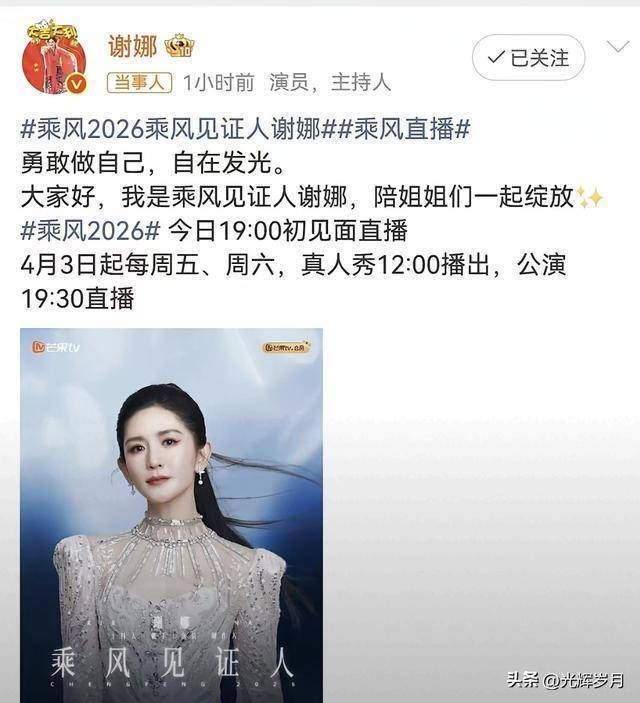Screen dimensions: 640x703
Task: Open hashtag #乘风2026乘风见证人谢娜#
Action: [x=171, y=128]
